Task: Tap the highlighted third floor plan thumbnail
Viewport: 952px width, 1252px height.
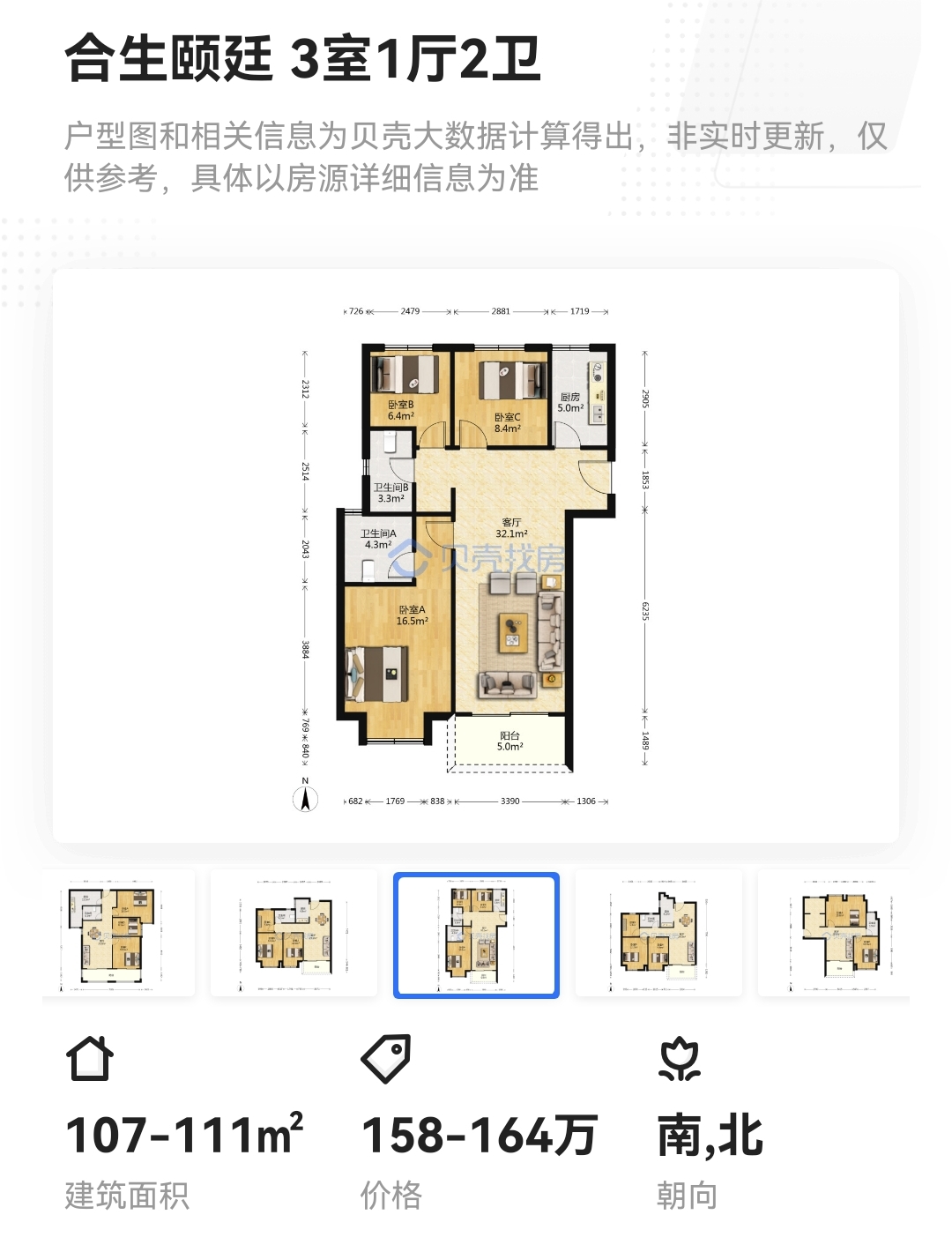Action: 476,935
